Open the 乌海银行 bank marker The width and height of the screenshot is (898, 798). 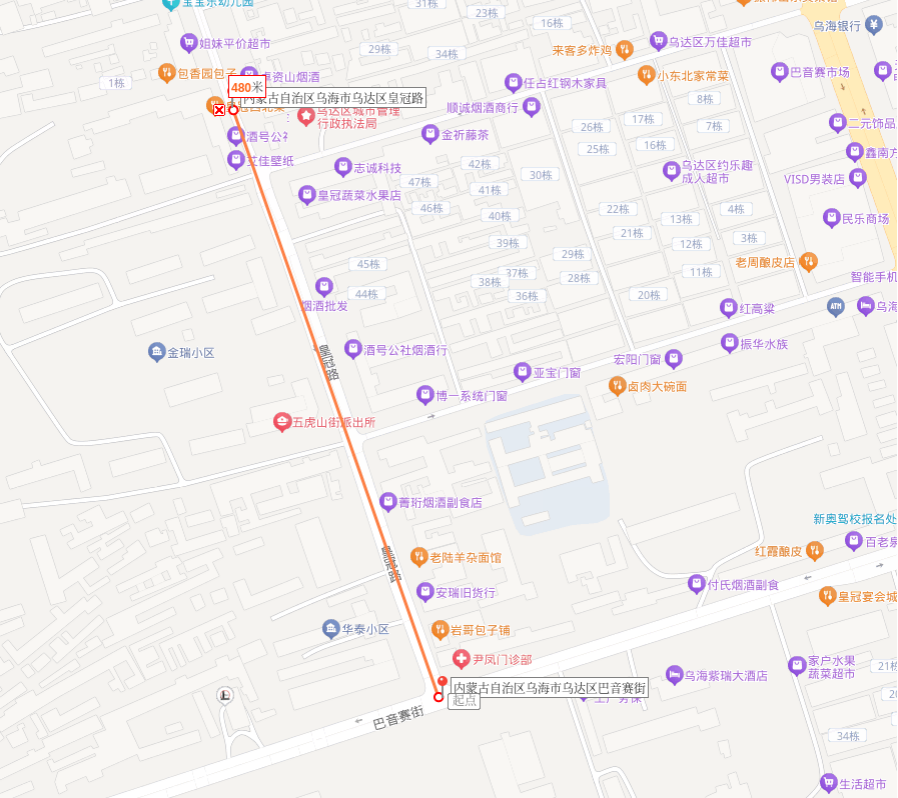pos(874,24)
